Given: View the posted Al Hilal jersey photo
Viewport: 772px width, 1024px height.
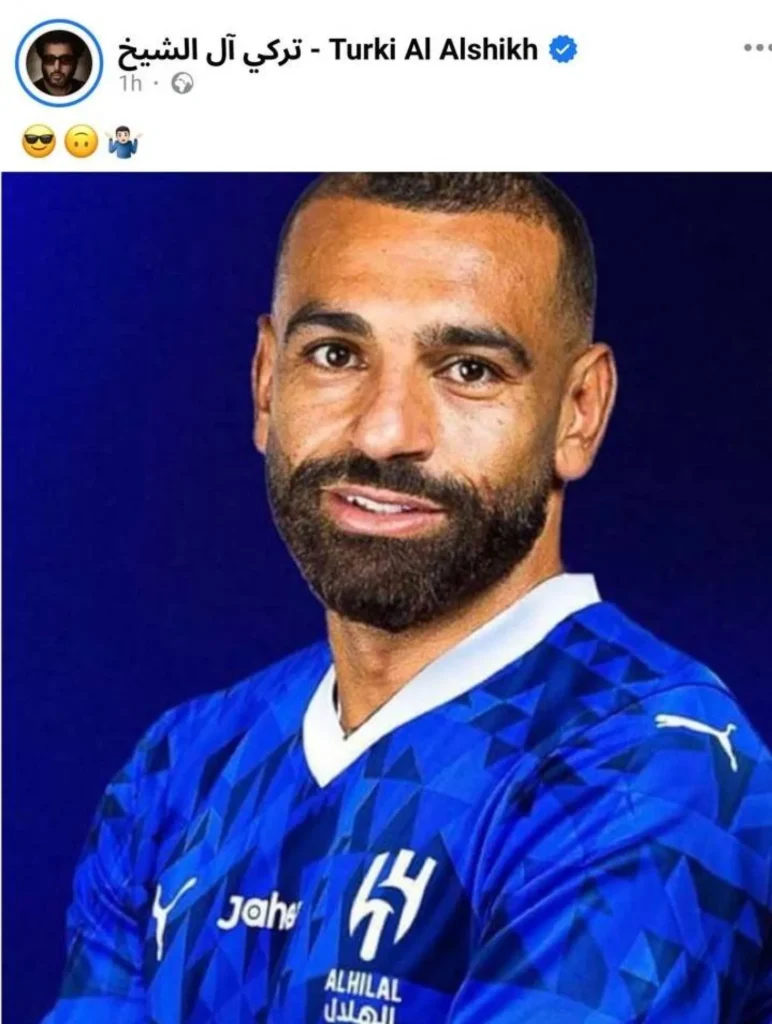Looking at the screenshot, I should (386, 600).
